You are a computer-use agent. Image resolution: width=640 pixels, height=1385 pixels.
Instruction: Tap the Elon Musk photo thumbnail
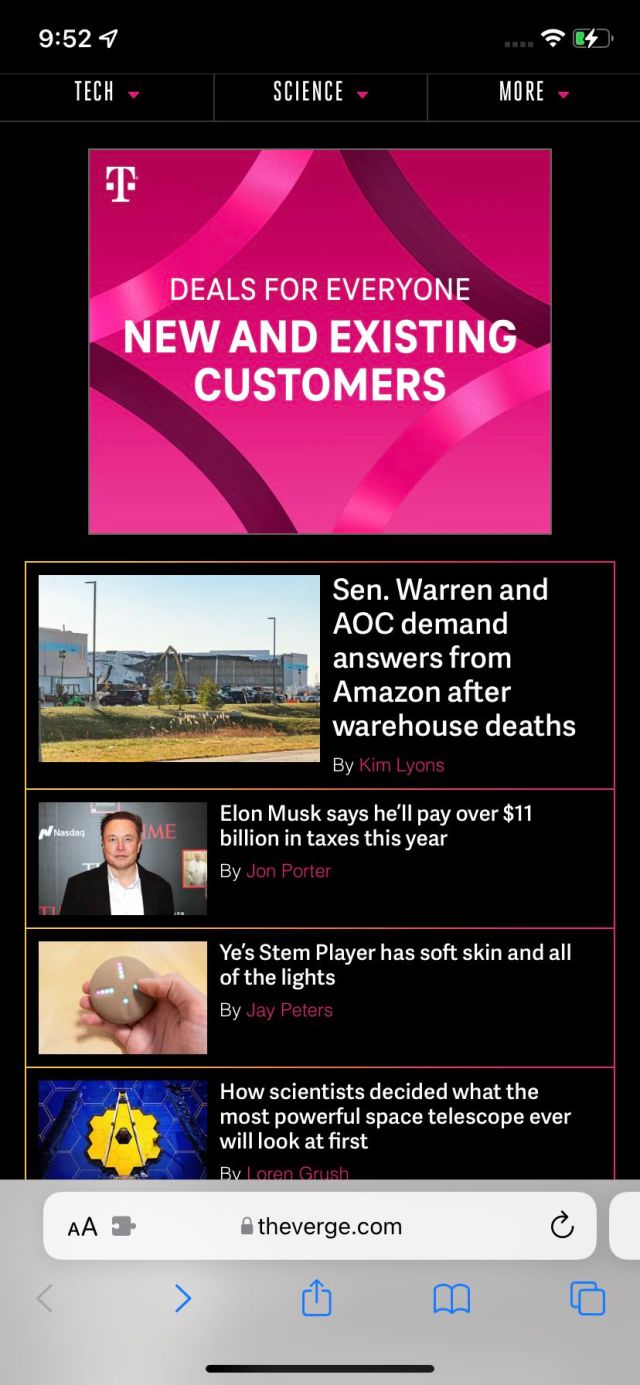123,858
